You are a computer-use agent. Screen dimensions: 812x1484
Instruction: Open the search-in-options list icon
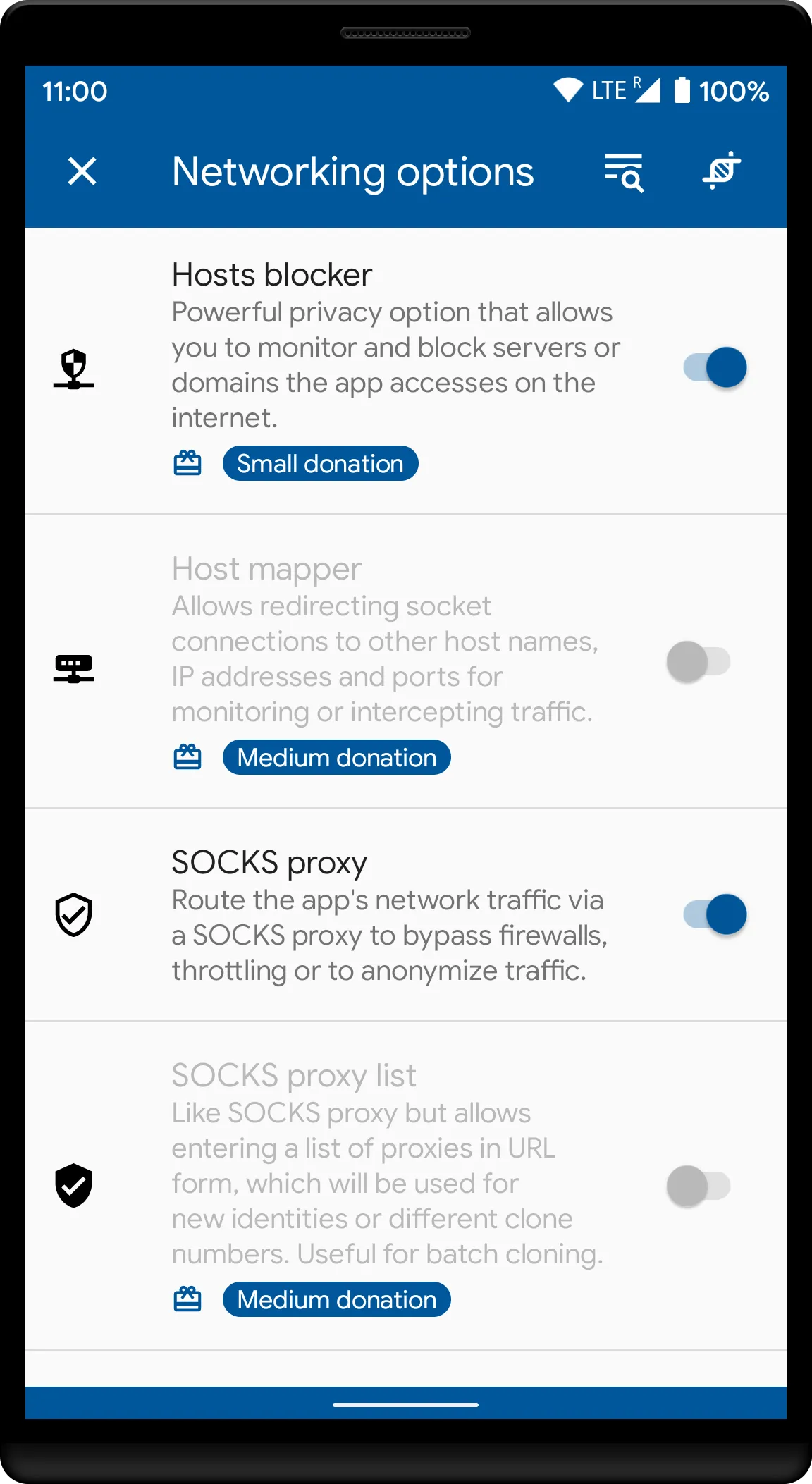[624, 171]
